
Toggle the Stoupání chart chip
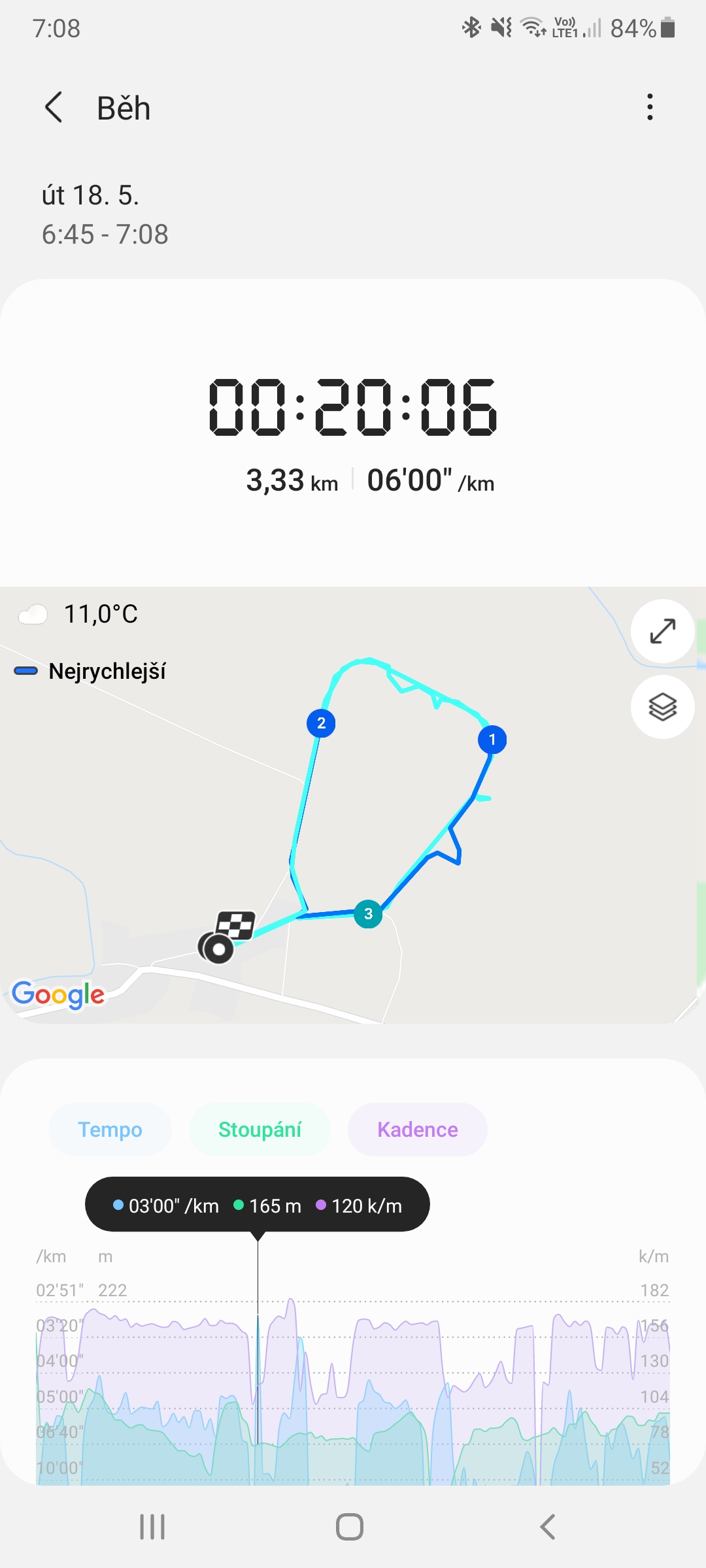click(260, 1130)
